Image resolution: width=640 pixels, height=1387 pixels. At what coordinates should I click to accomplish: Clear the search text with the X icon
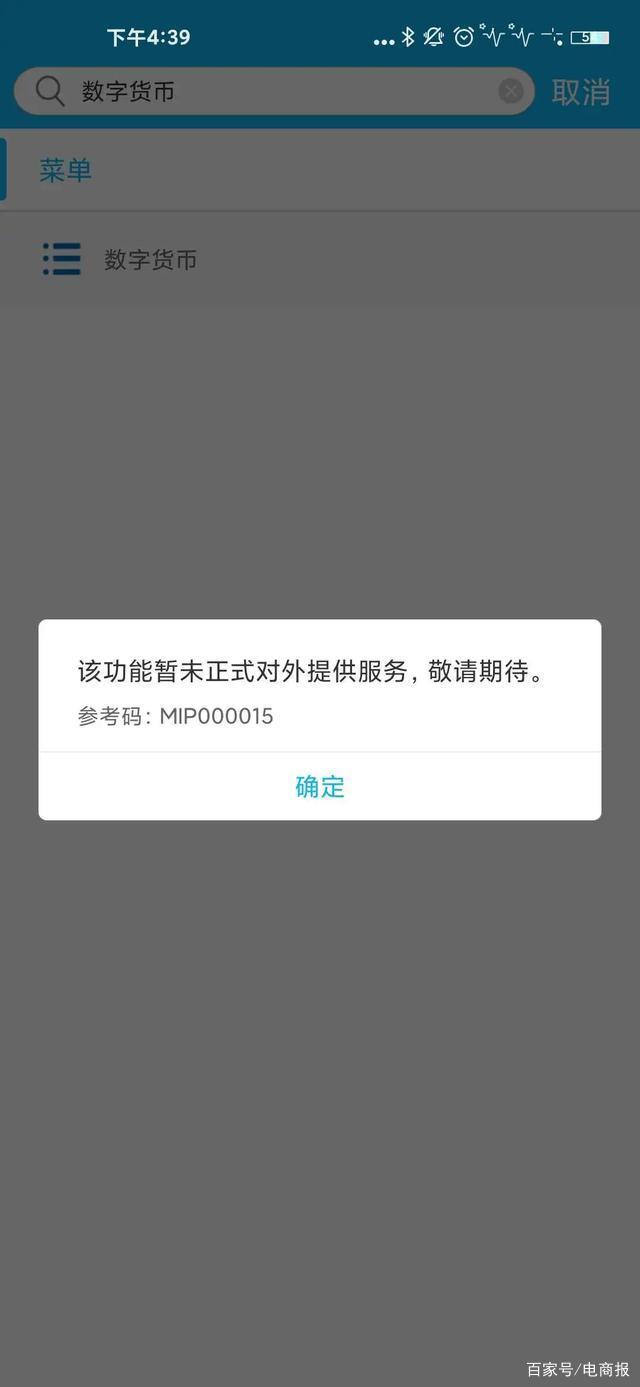[510, 92]
